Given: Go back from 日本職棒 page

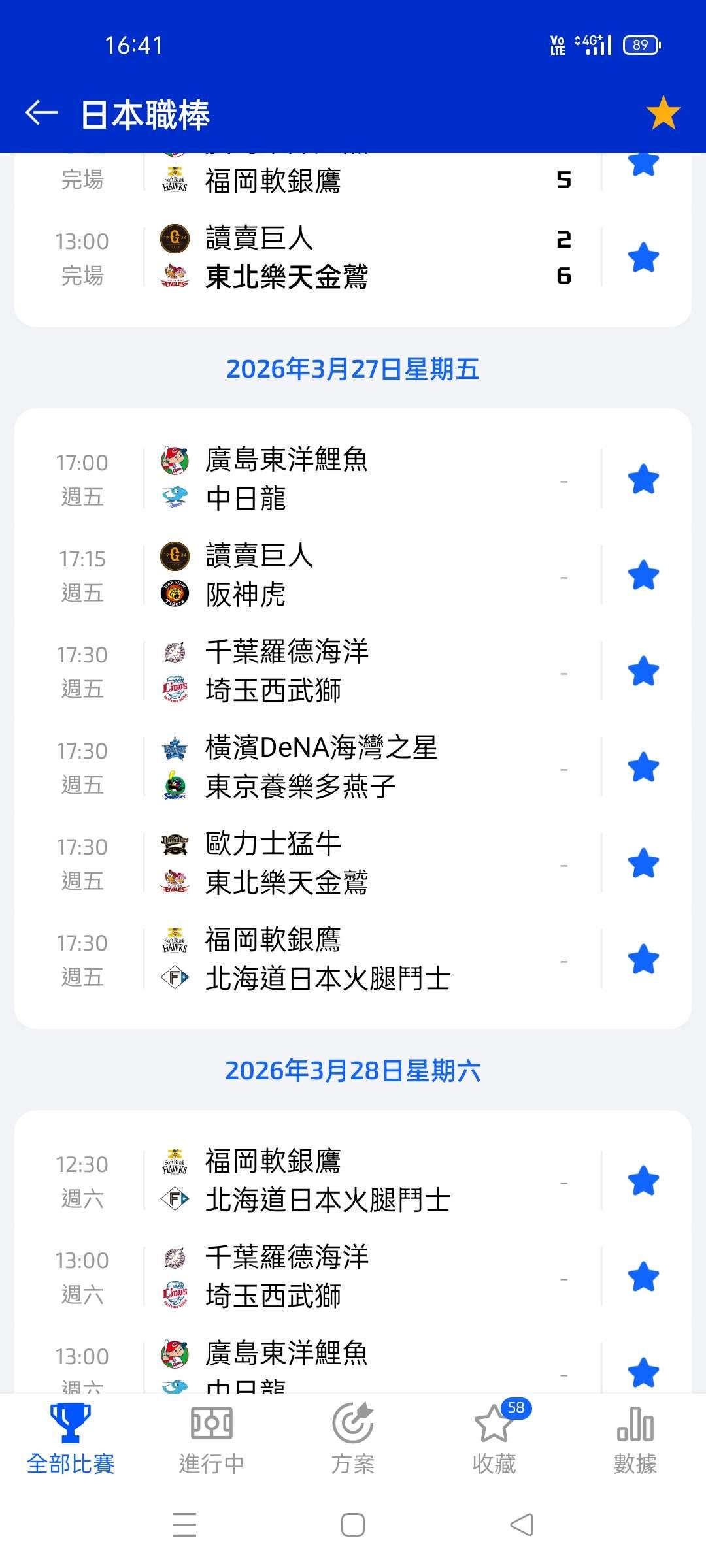Looking at the screenshot, I should click(41, 113).
